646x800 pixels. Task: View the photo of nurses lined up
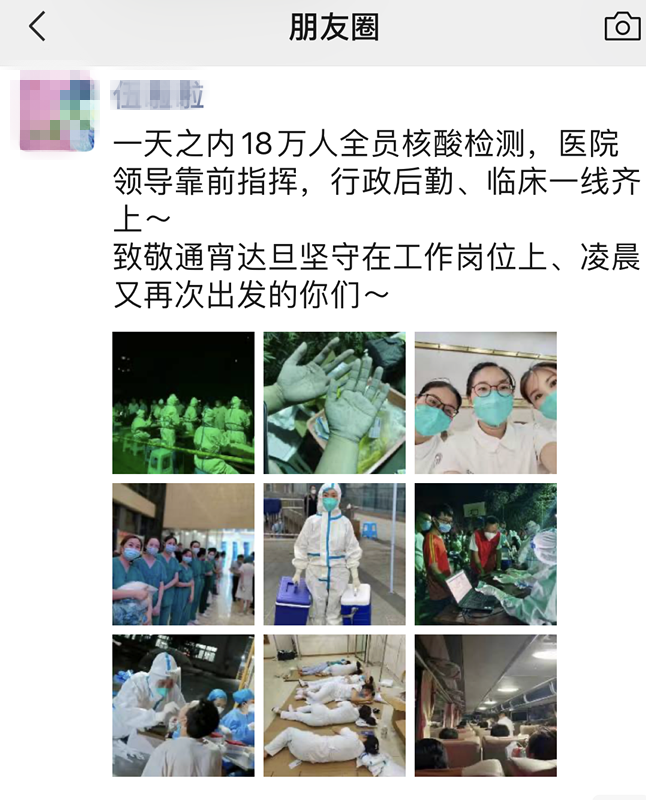click(183, 554)
